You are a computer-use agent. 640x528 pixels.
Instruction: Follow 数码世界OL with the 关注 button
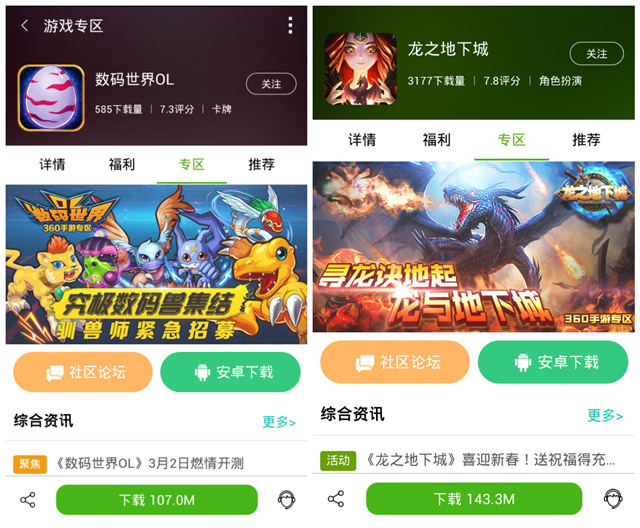tap(271, 84)
